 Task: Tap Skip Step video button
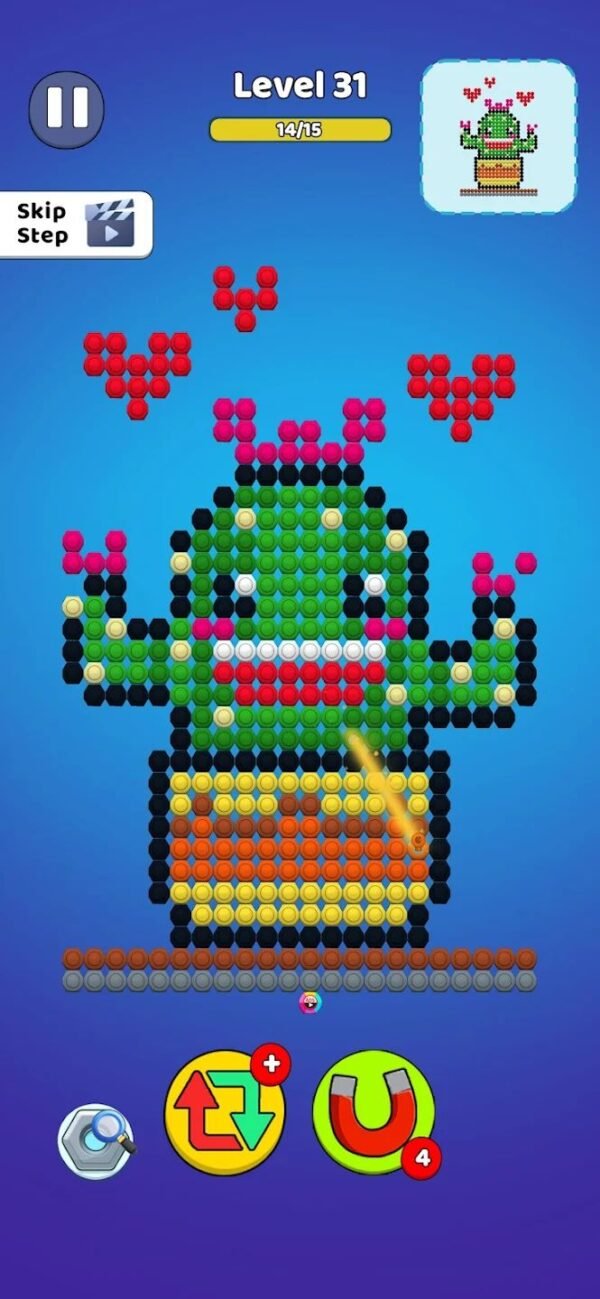tap(75, 223)
